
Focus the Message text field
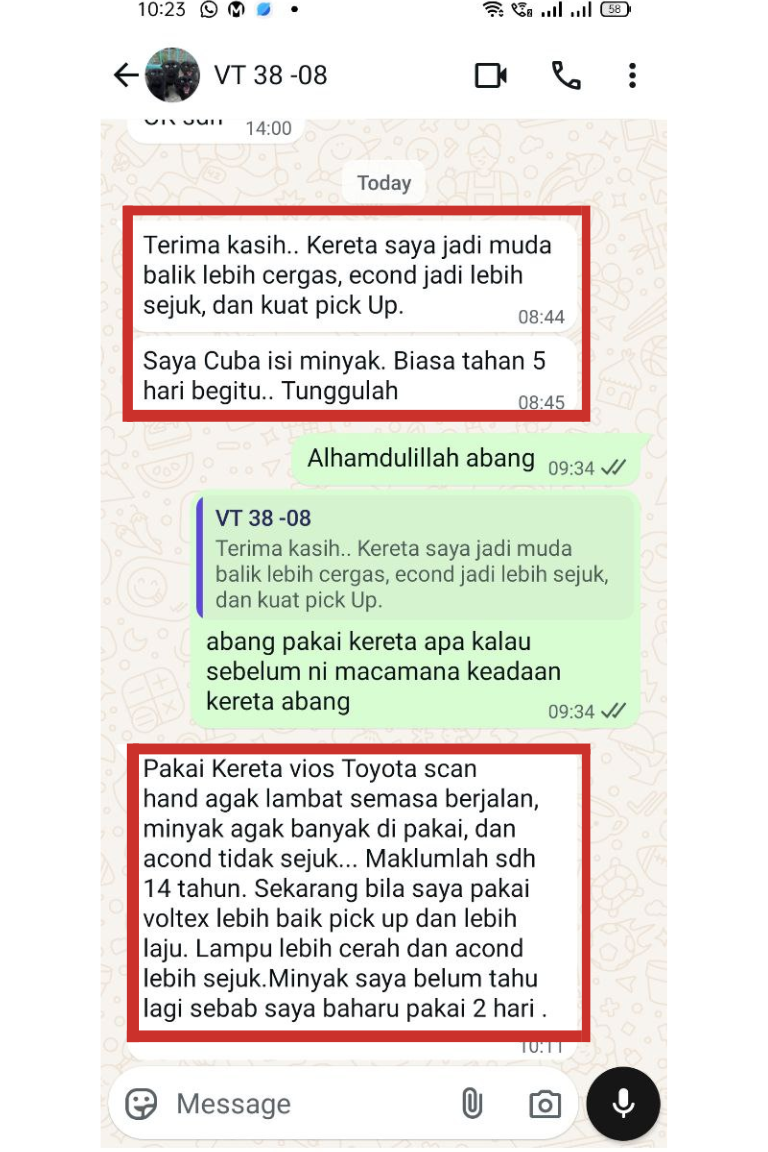[300, 1104]
